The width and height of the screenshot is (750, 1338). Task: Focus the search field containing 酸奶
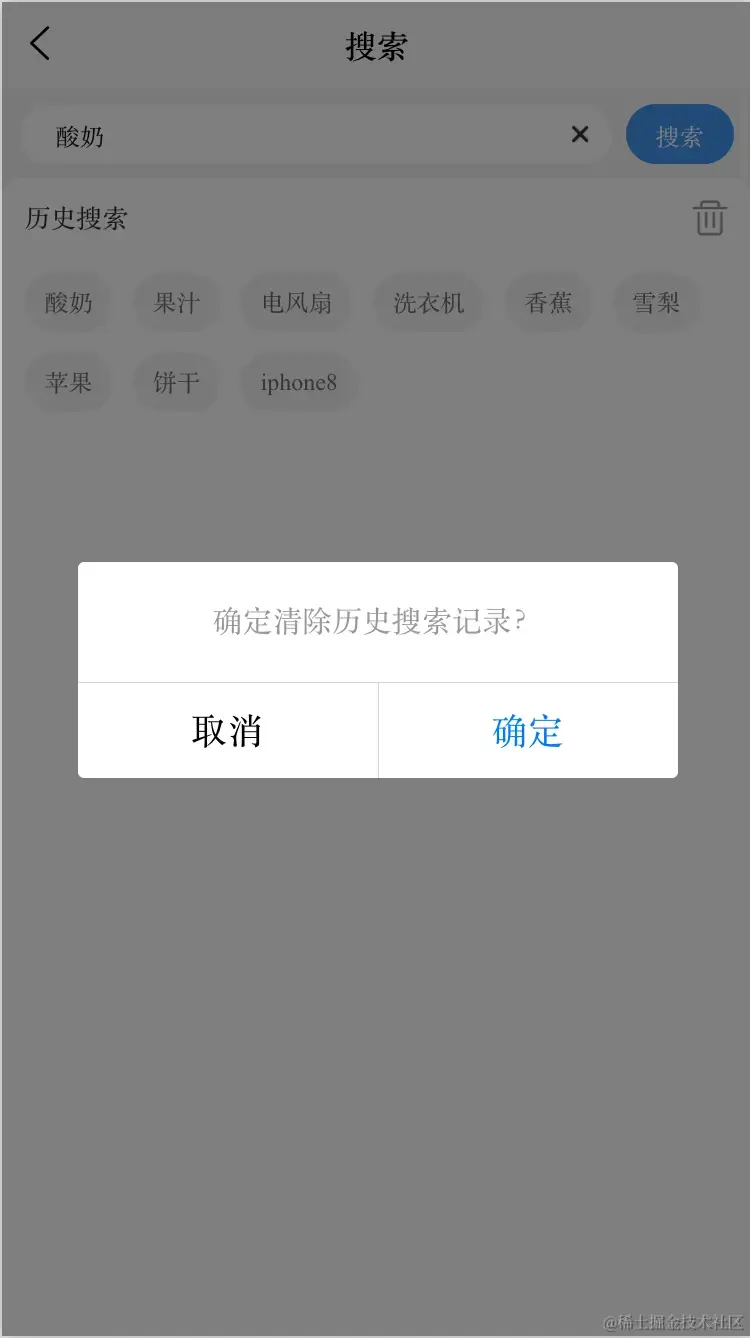click(300, 136)
